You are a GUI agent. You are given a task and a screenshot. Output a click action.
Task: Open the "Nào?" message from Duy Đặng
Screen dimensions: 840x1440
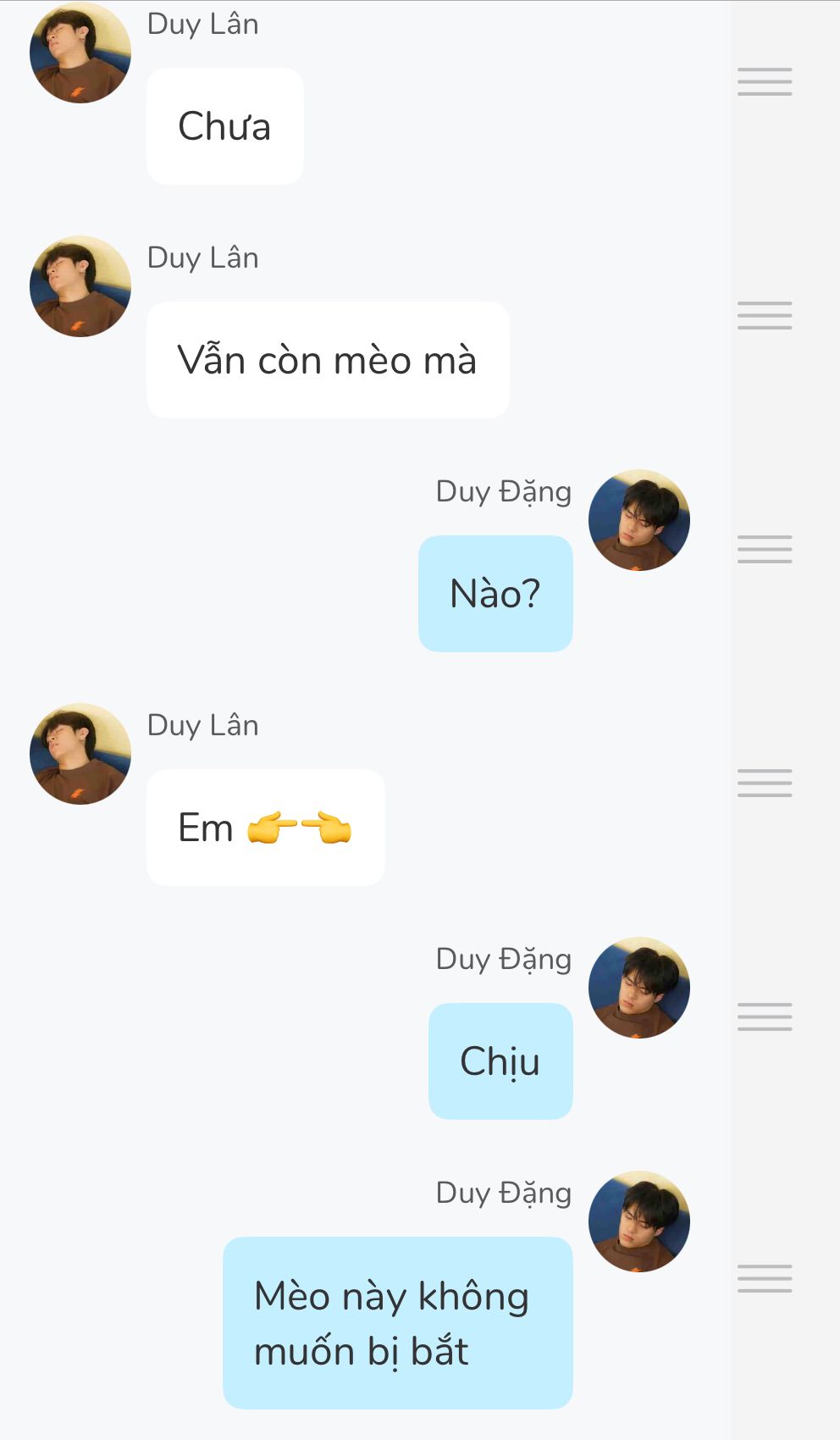495,594
